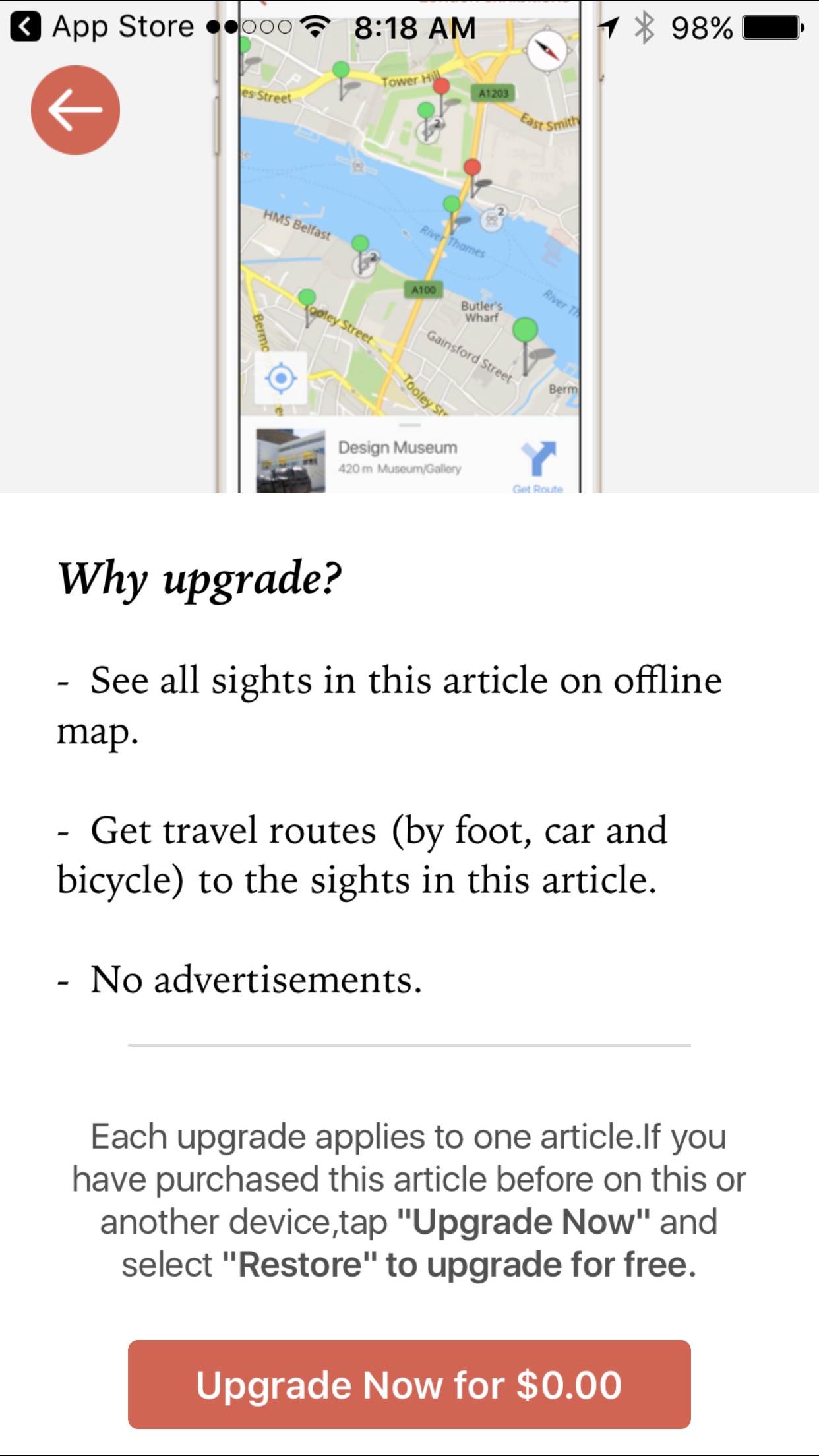
Task: Tap the current location button on the map
Action: pyautogui.click(x=281, y=378)
